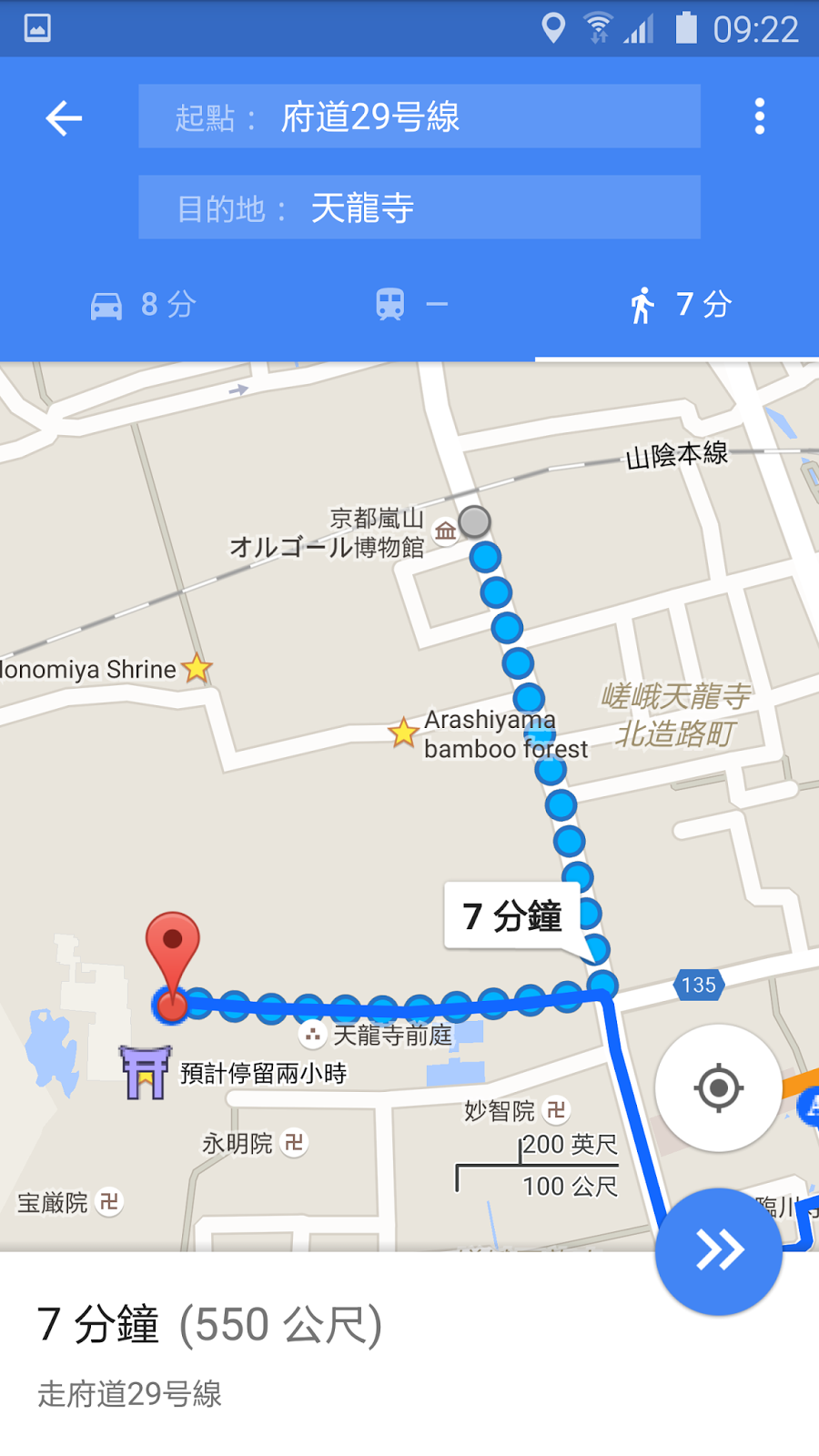Open the 天龍寺前庭 place marker
819x1456 pixels.
[313, 1035]
